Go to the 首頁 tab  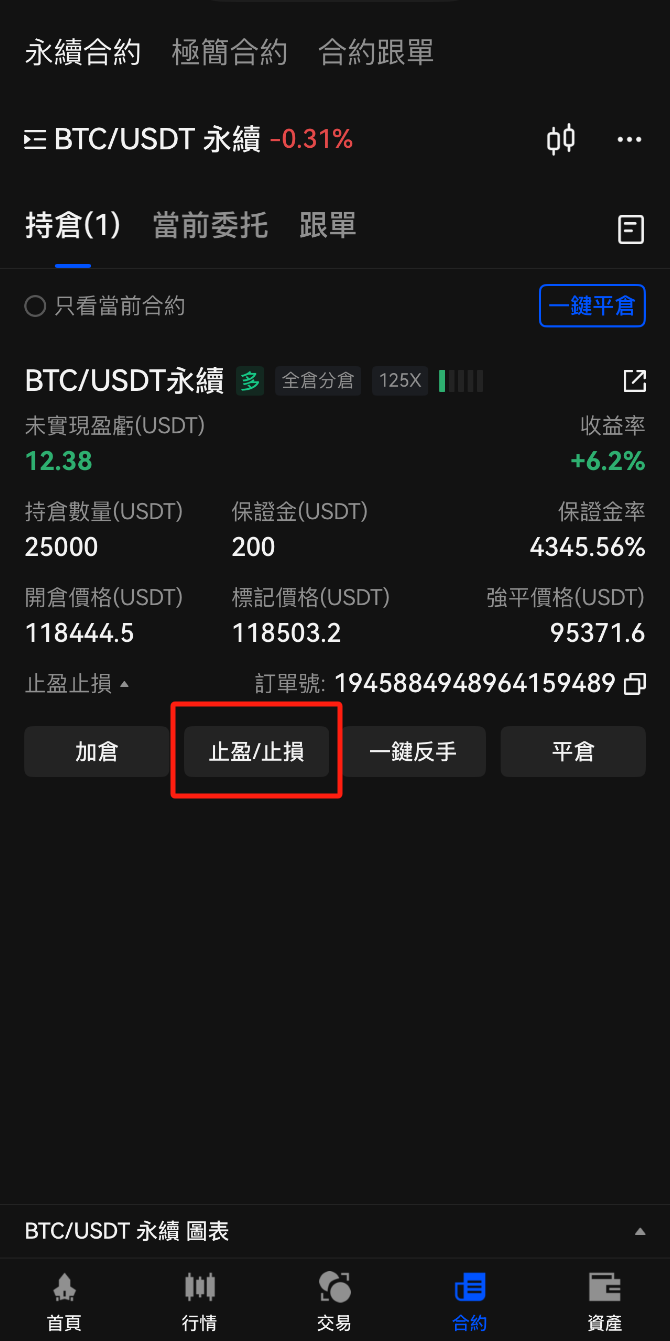[64, 1301]
